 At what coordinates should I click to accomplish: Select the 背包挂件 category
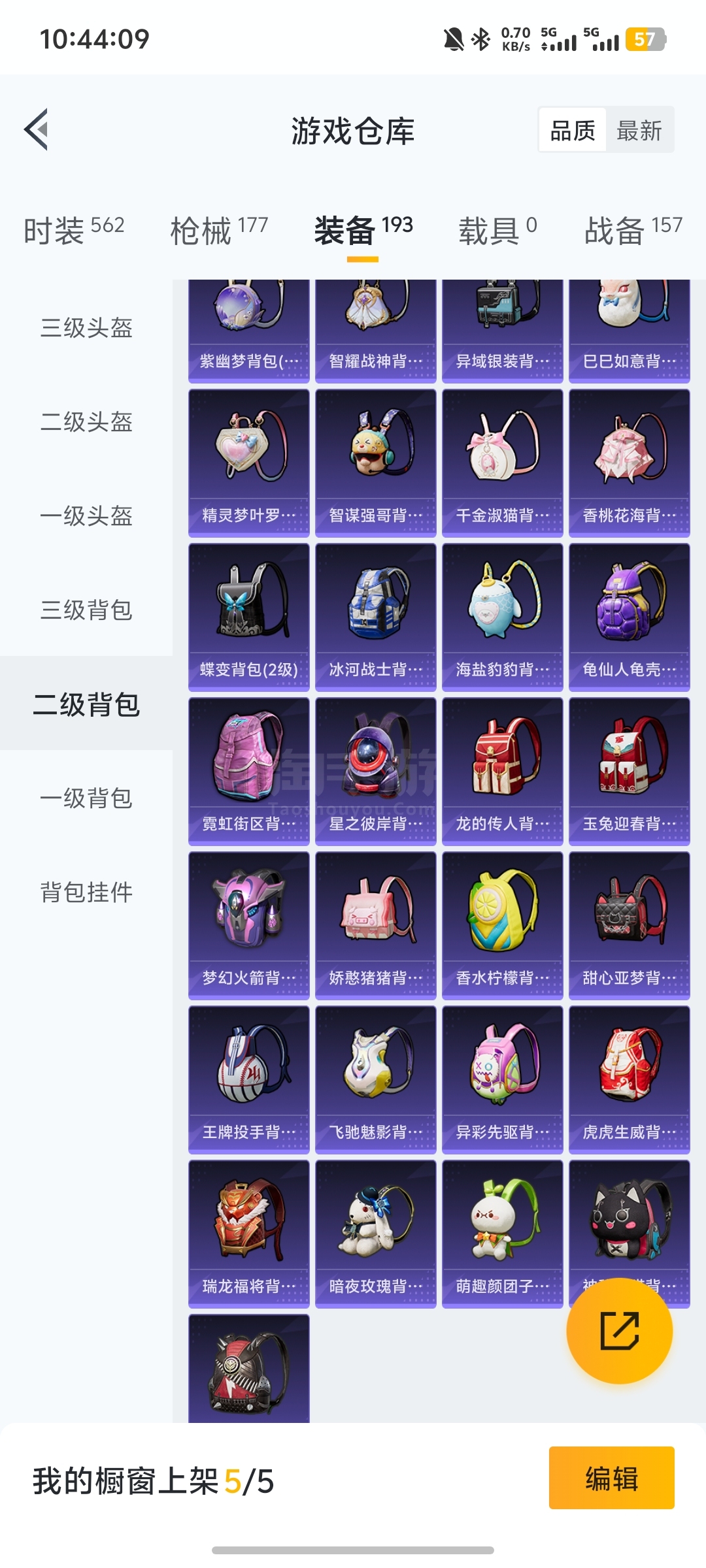pyautogui.click(x=86, y=892)
